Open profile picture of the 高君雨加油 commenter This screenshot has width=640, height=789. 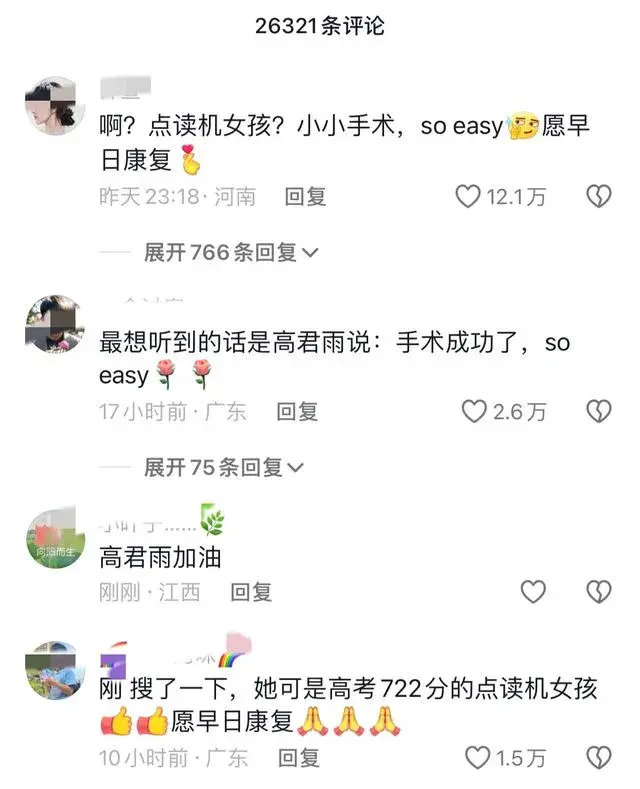point(56,536)
